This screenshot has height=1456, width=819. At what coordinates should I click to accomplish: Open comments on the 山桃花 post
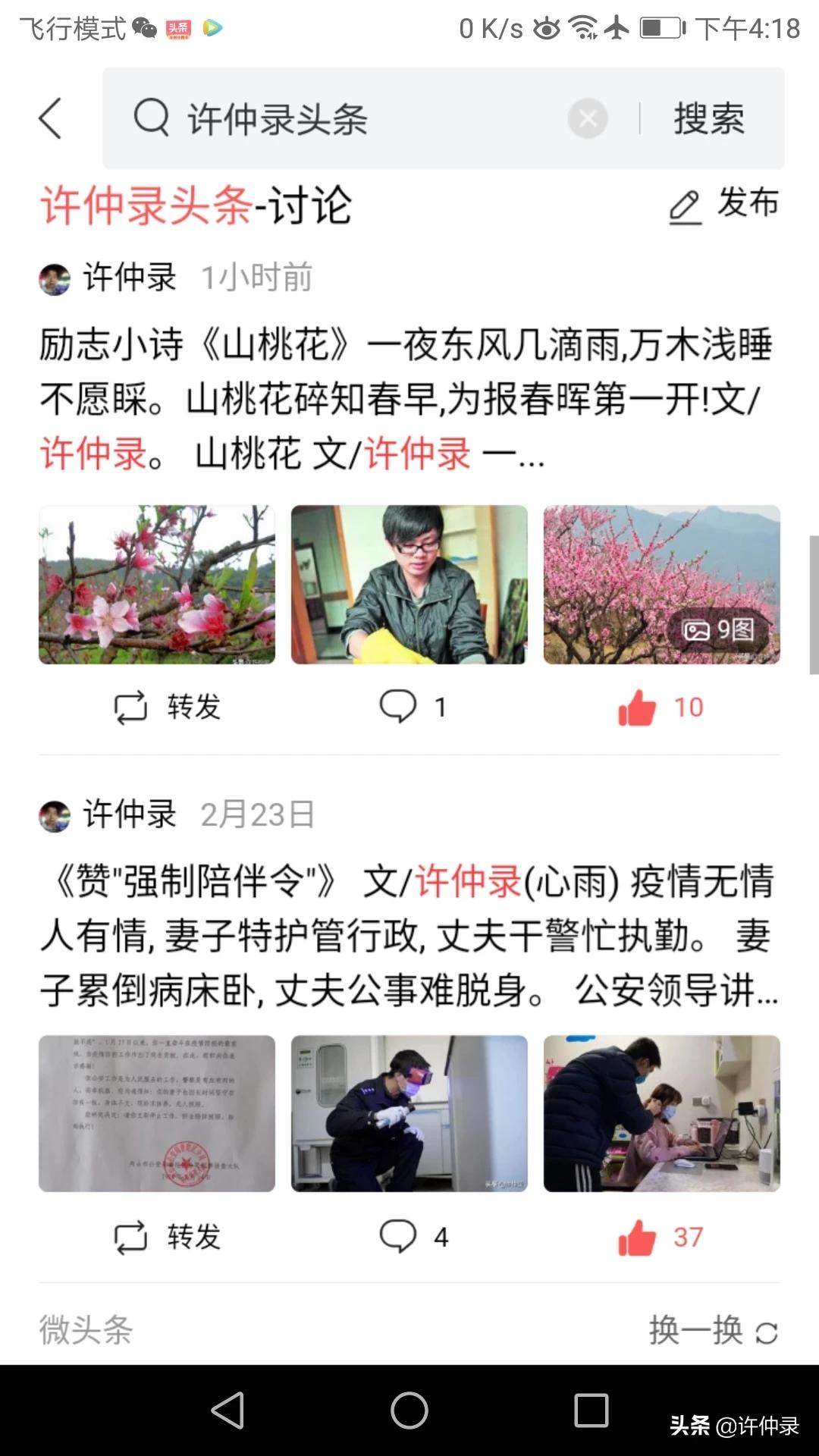tap(412, 707)
